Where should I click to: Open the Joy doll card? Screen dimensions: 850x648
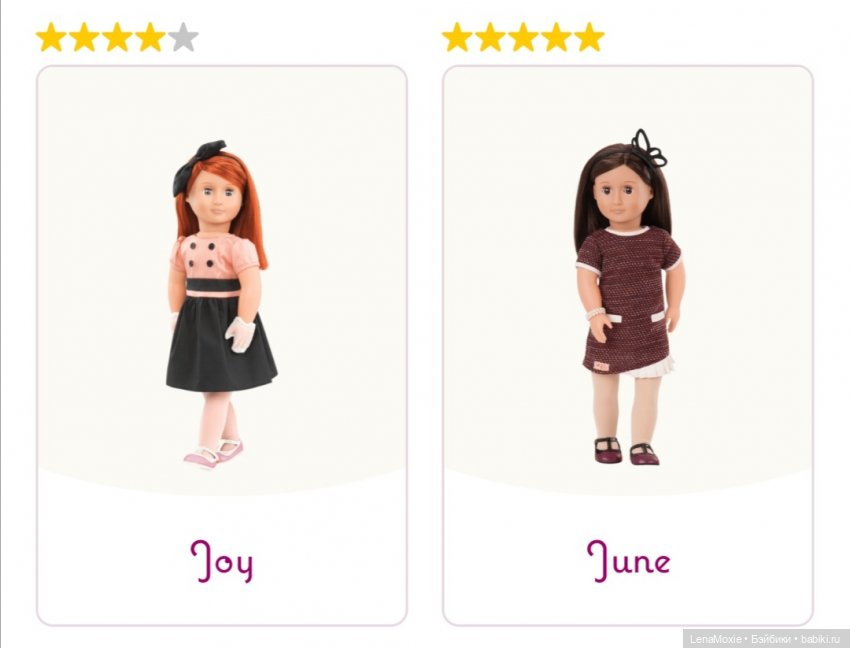pos(221,345)
